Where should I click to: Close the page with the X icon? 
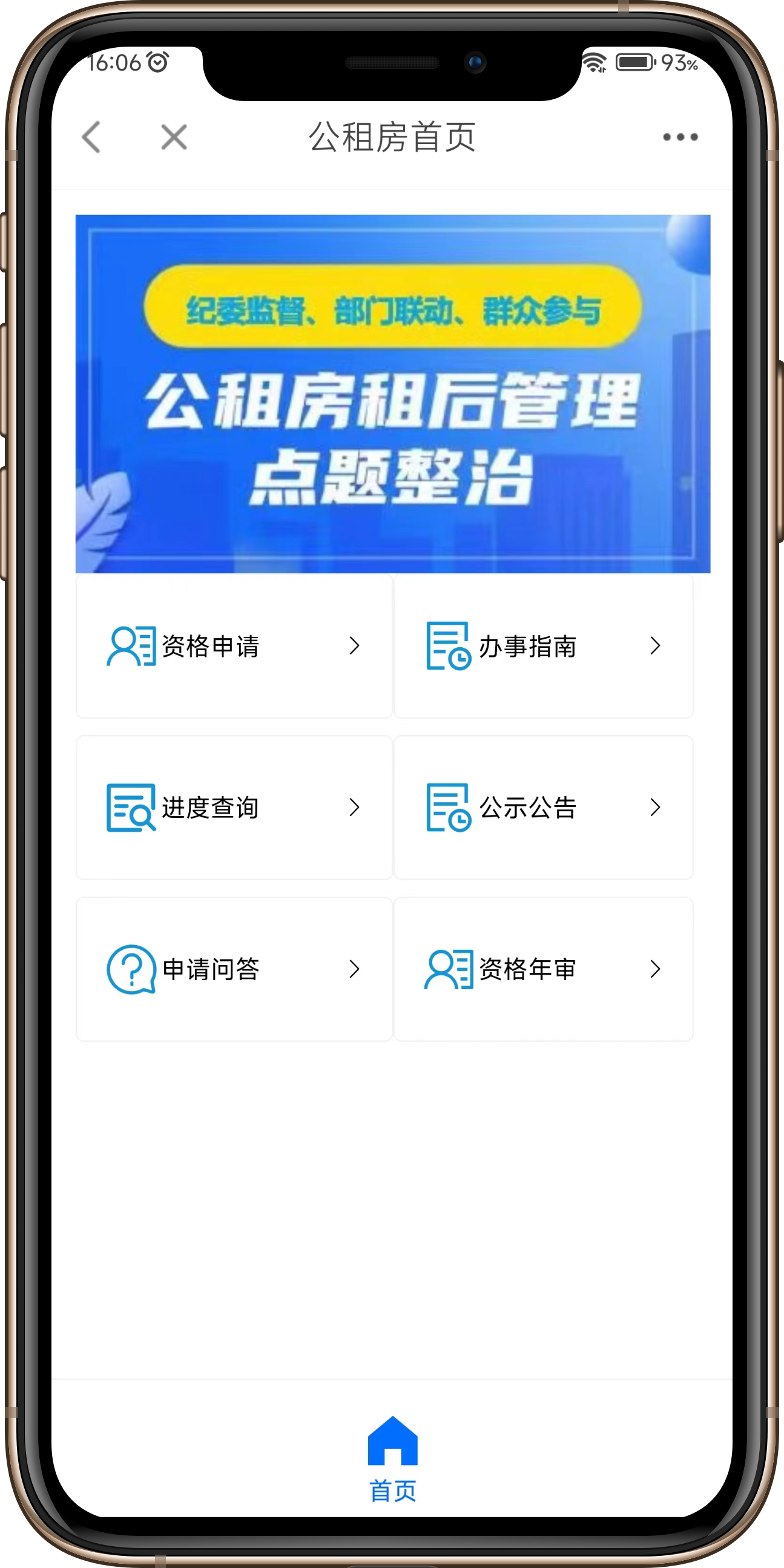pyautogui.click(x=174, y=137)
